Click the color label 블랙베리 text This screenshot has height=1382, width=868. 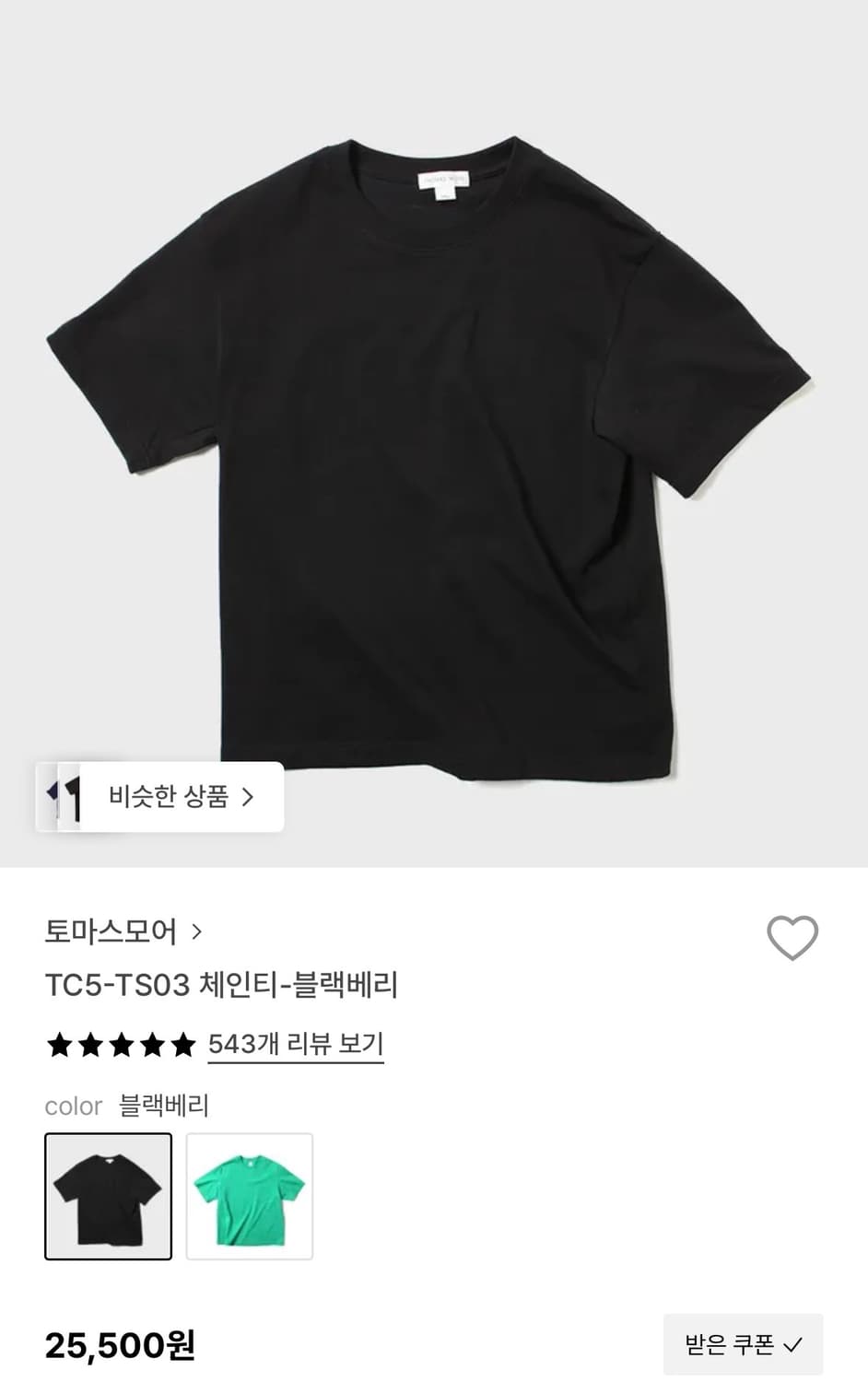[164, 1106]
